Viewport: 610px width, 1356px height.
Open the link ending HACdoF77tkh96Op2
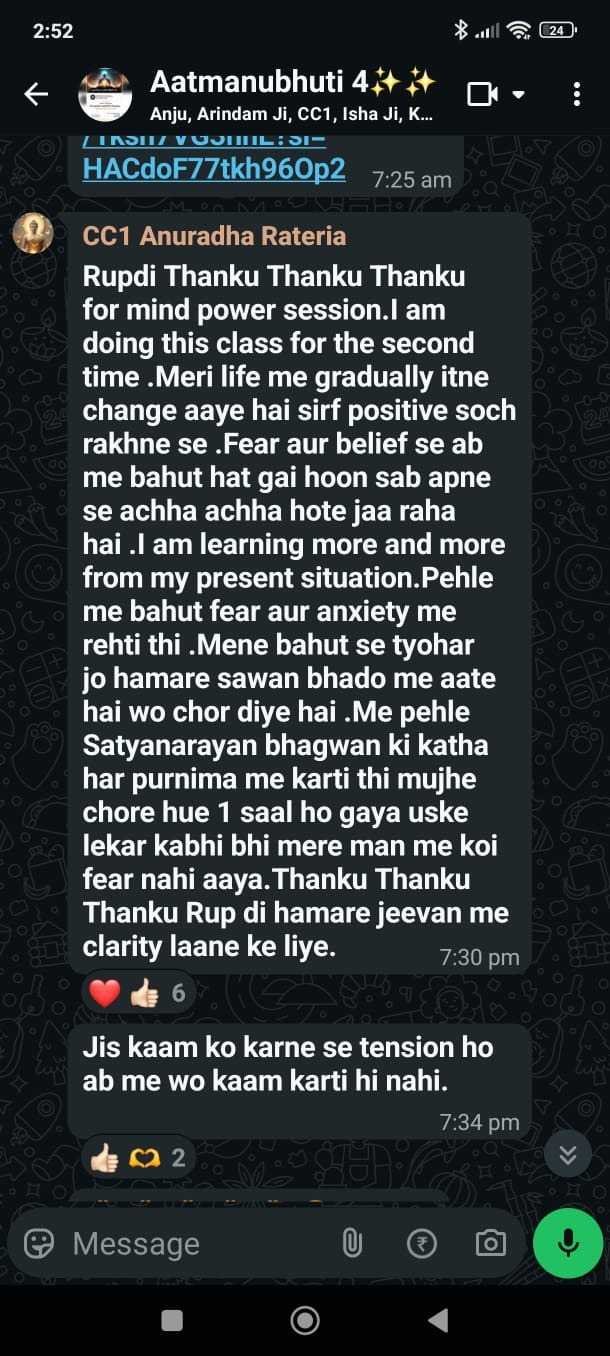point(214,168)
